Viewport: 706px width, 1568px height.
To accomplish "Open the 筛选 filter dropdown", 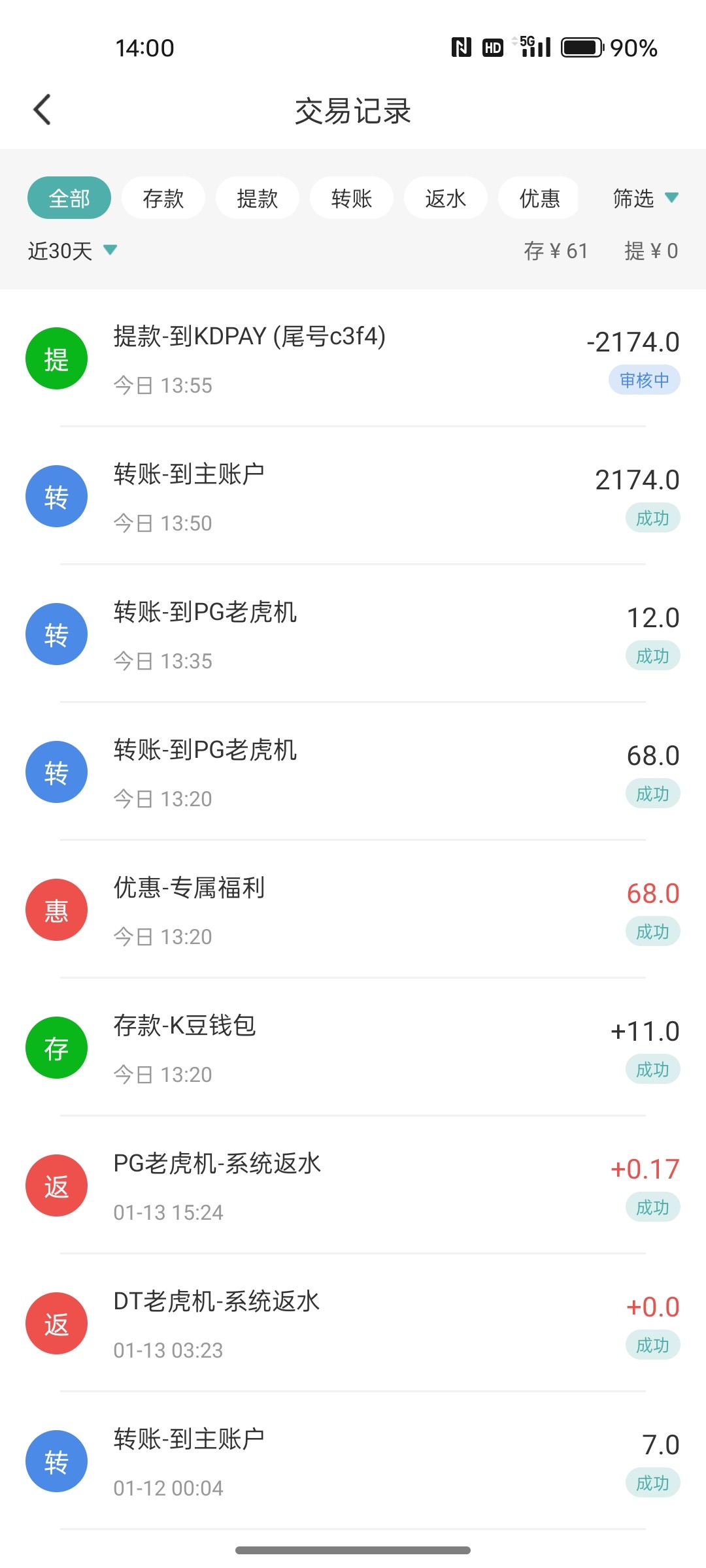I will (645, 198).
